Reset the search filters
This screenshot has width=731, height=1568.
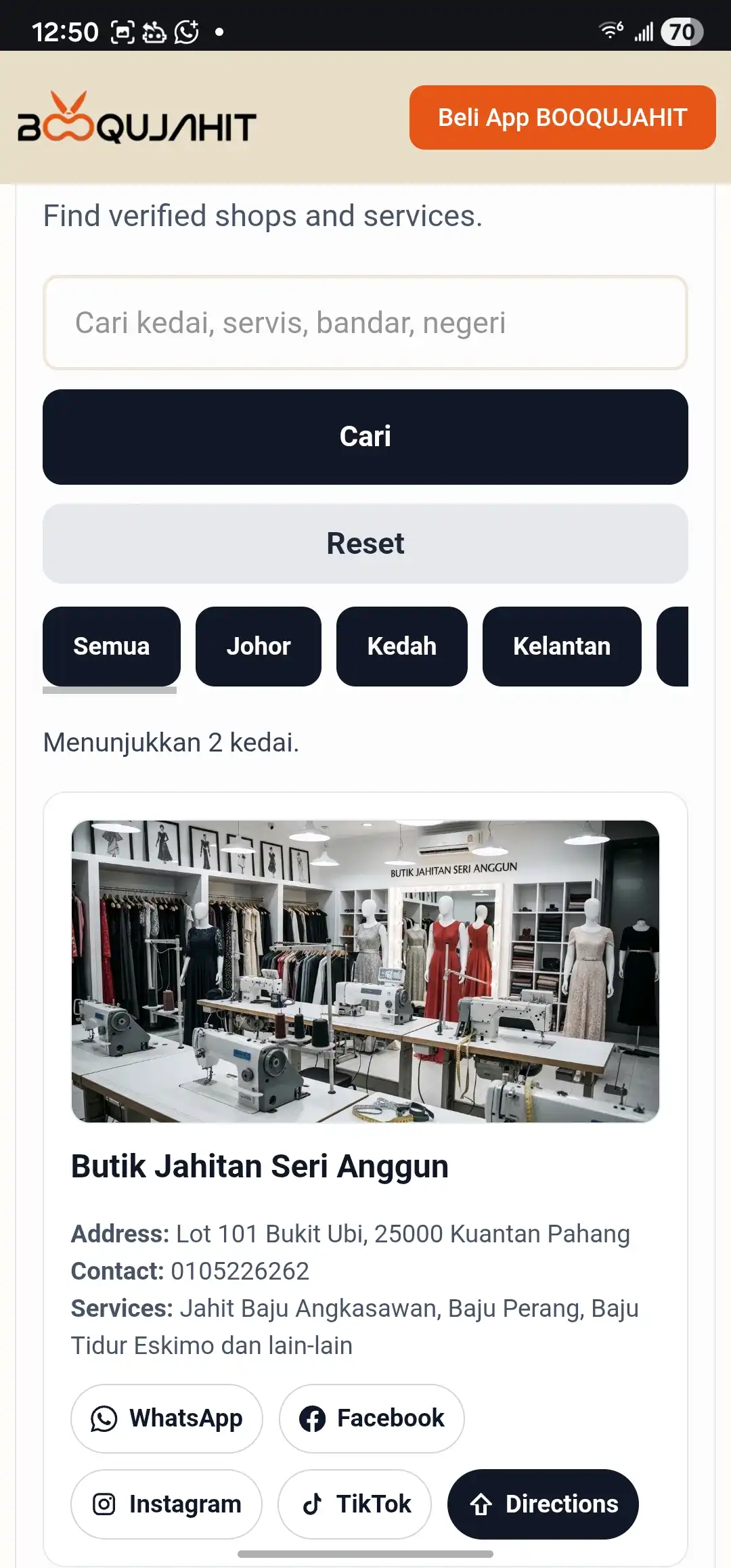(x=365, y=544)
